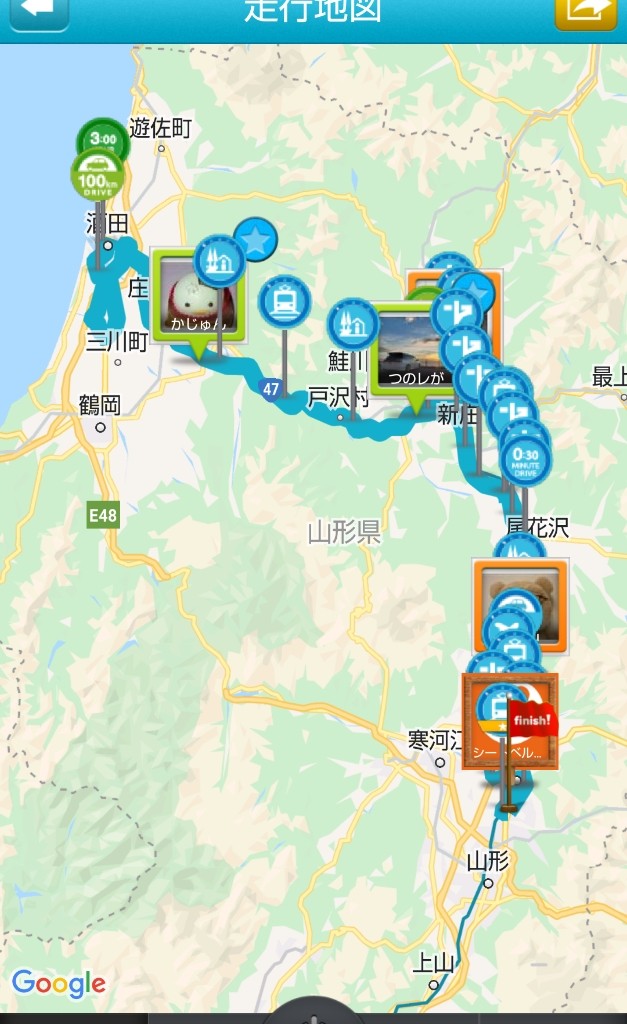627x1024 pixels.
Task: Open the かじゅ photo marker
Action: coord(198,296)
